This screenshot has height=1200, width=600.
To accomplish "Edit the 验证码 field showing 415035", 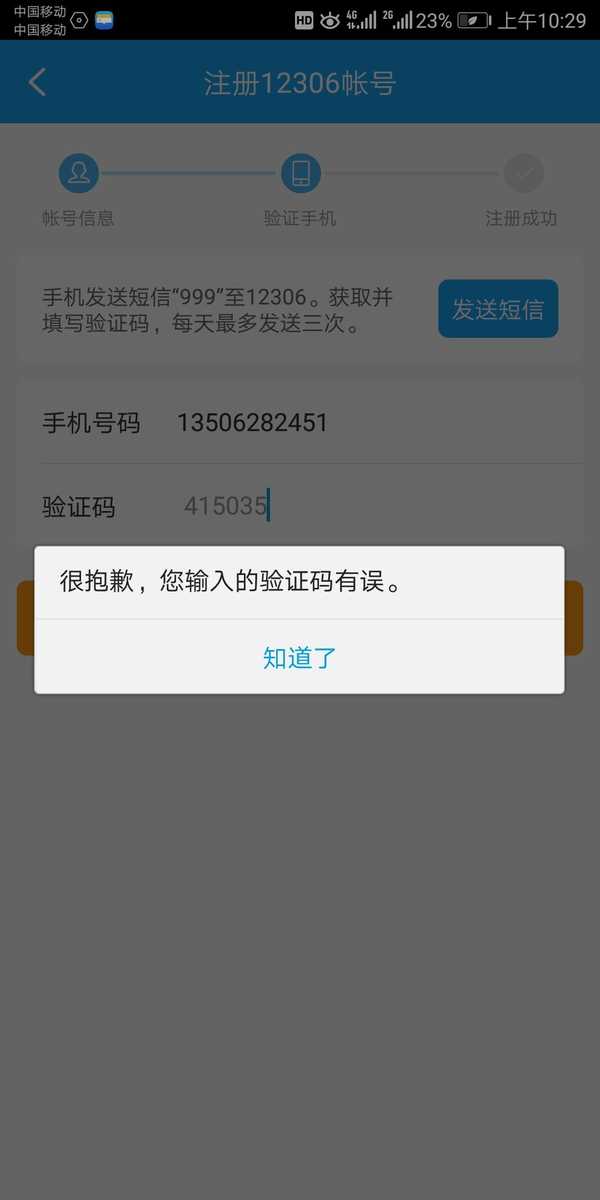I will 376,506.
